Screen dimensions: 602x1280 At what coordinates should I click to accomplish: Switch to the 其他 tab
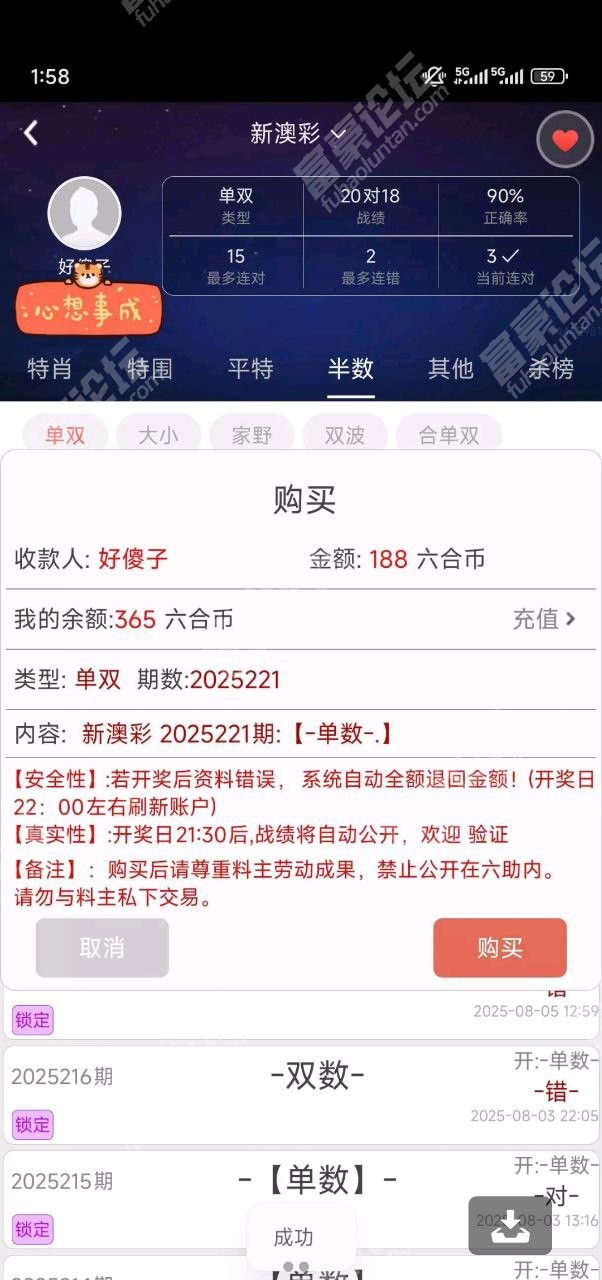tap(450, 368)
